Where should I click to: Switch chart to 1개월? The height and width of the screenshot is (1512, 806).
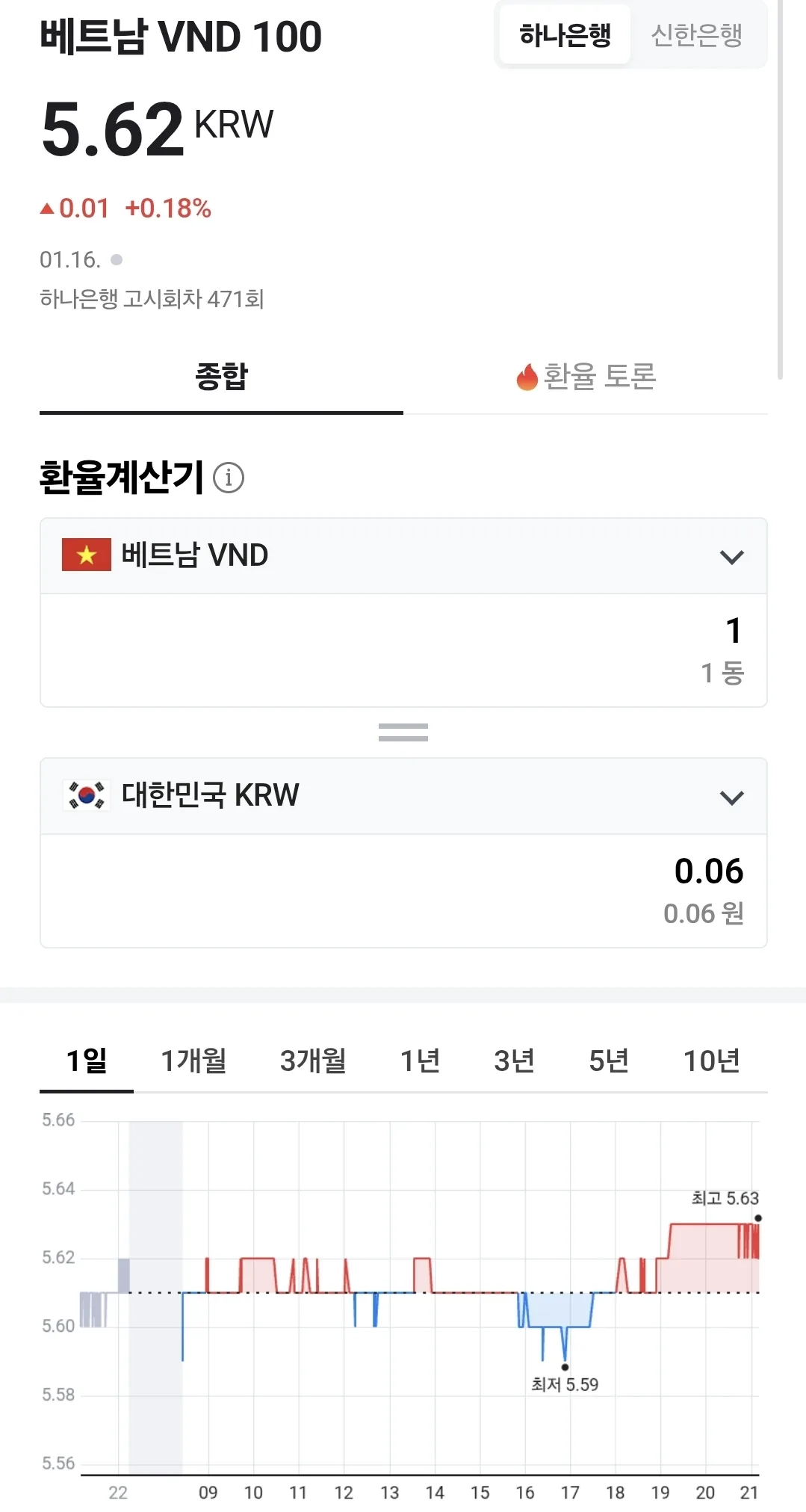(193, 1061)
